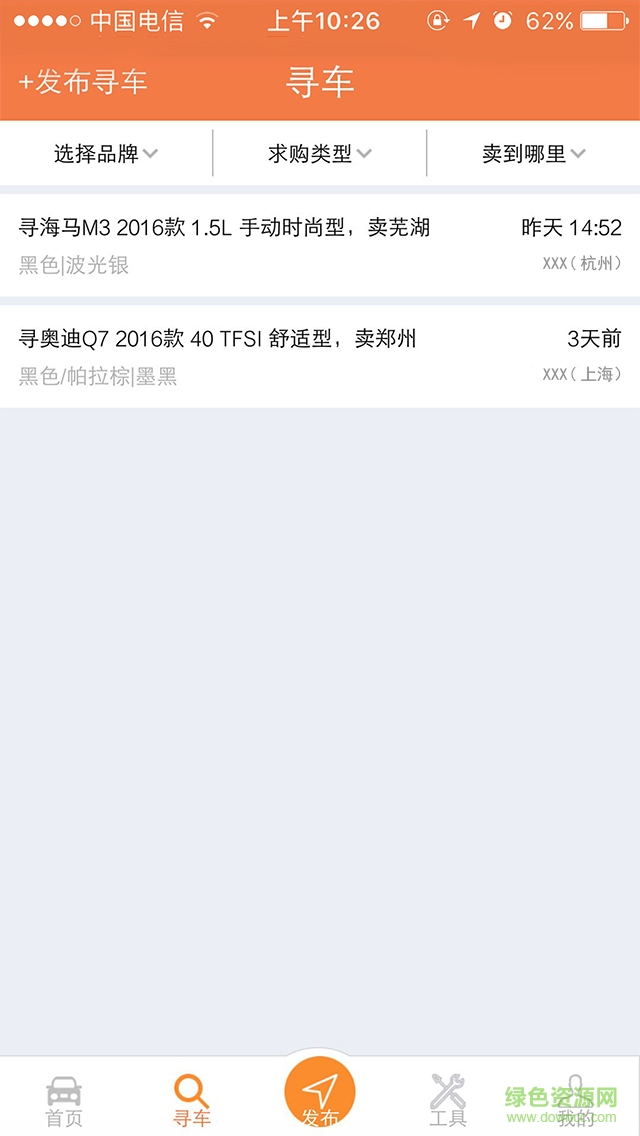Open the 求购类型 filter dropdown
This screenshot has width=640, height=1136.
(320, 154)
